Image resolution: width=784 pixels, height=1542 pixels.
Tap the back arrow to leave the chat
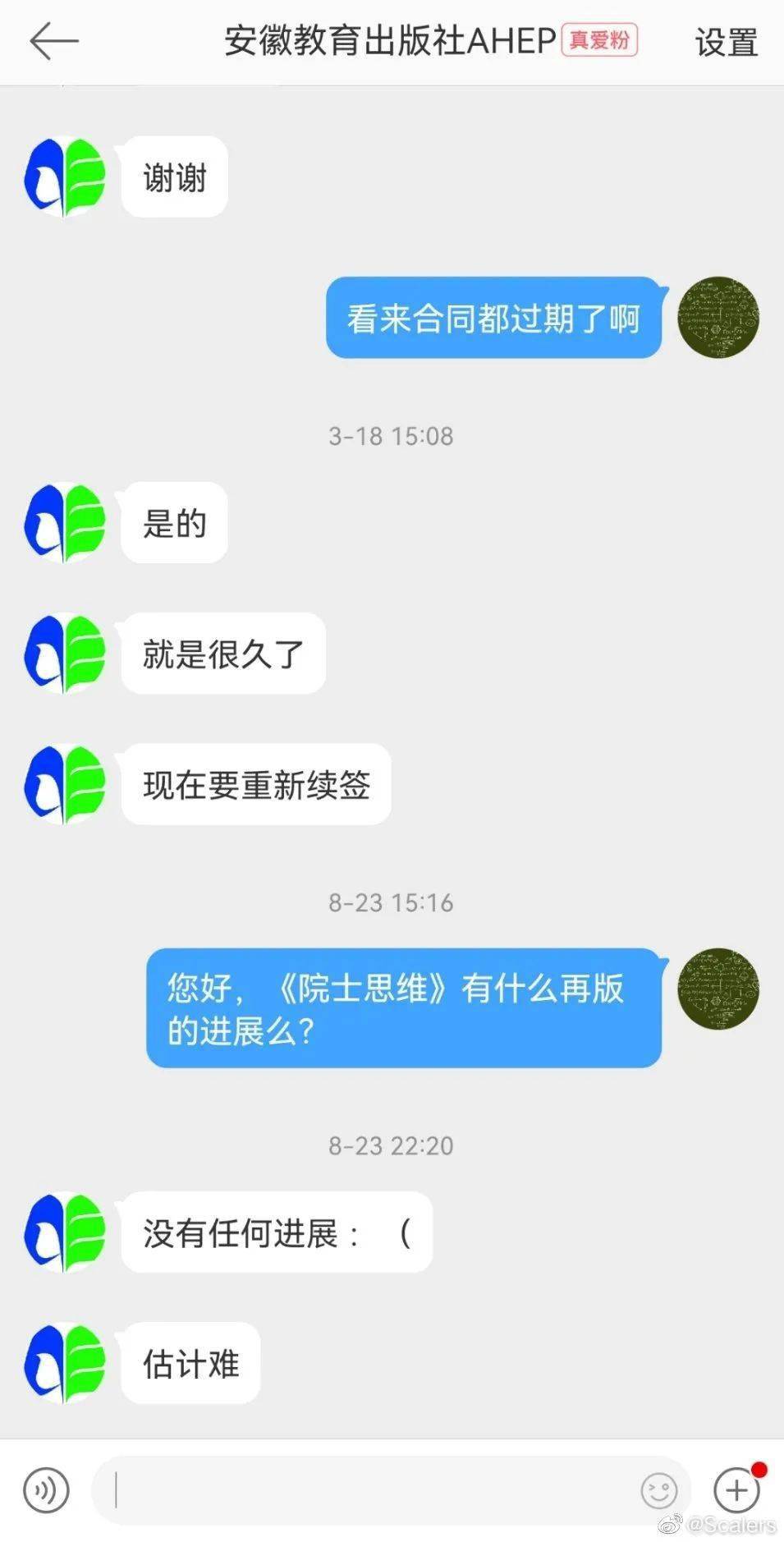click(53, 41)
